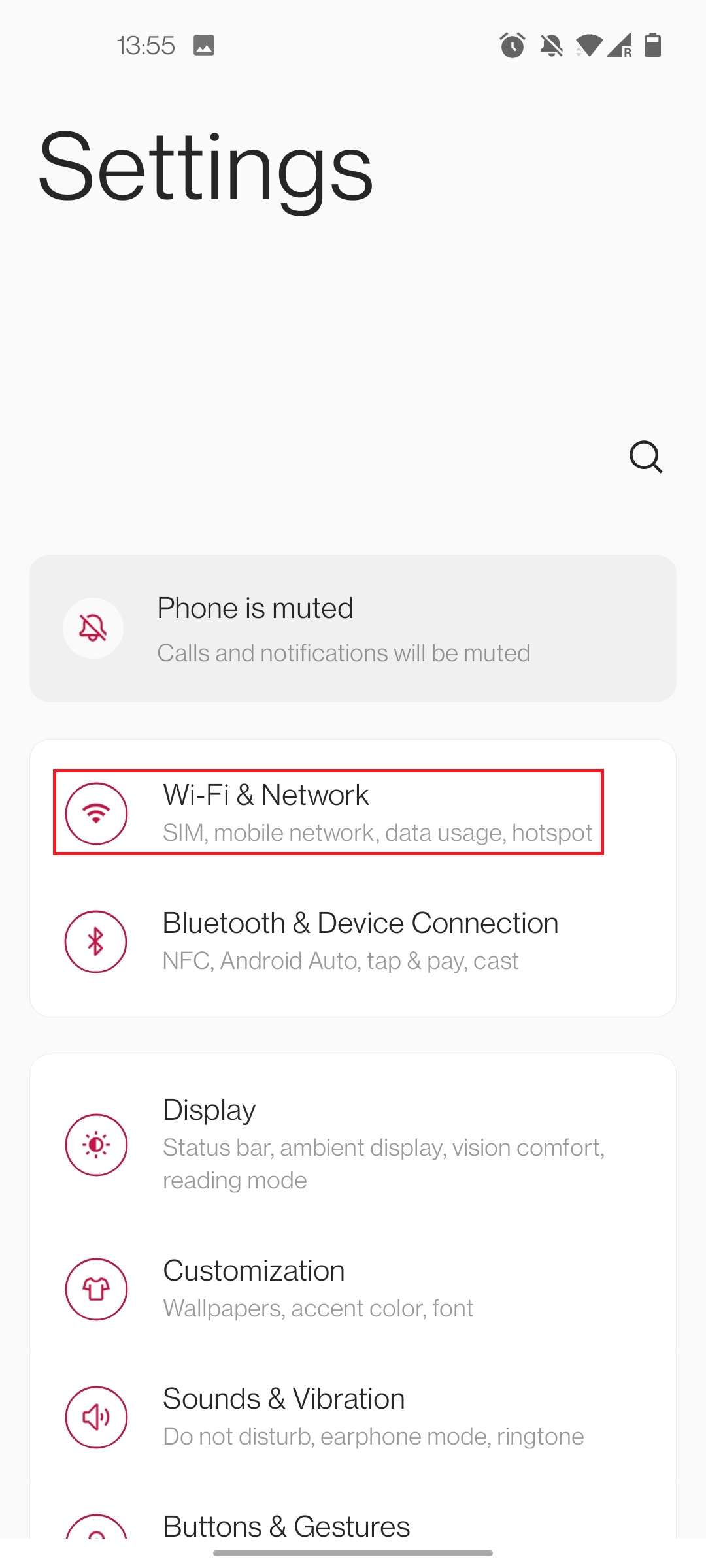
Task: Open Sounds & Vibration settings
Action: tap(353, 1417)
